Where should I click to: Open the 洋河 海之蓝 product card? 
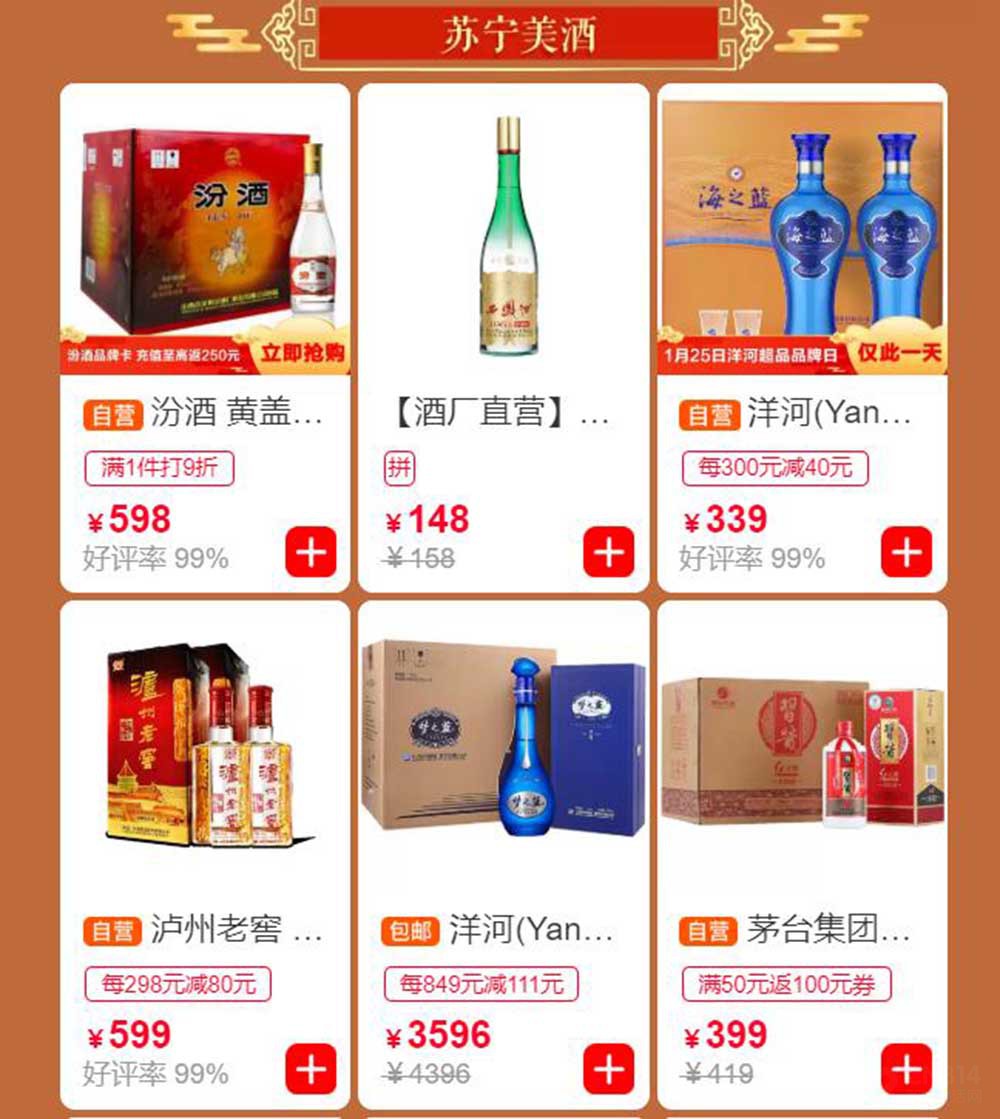pos(801,240)
